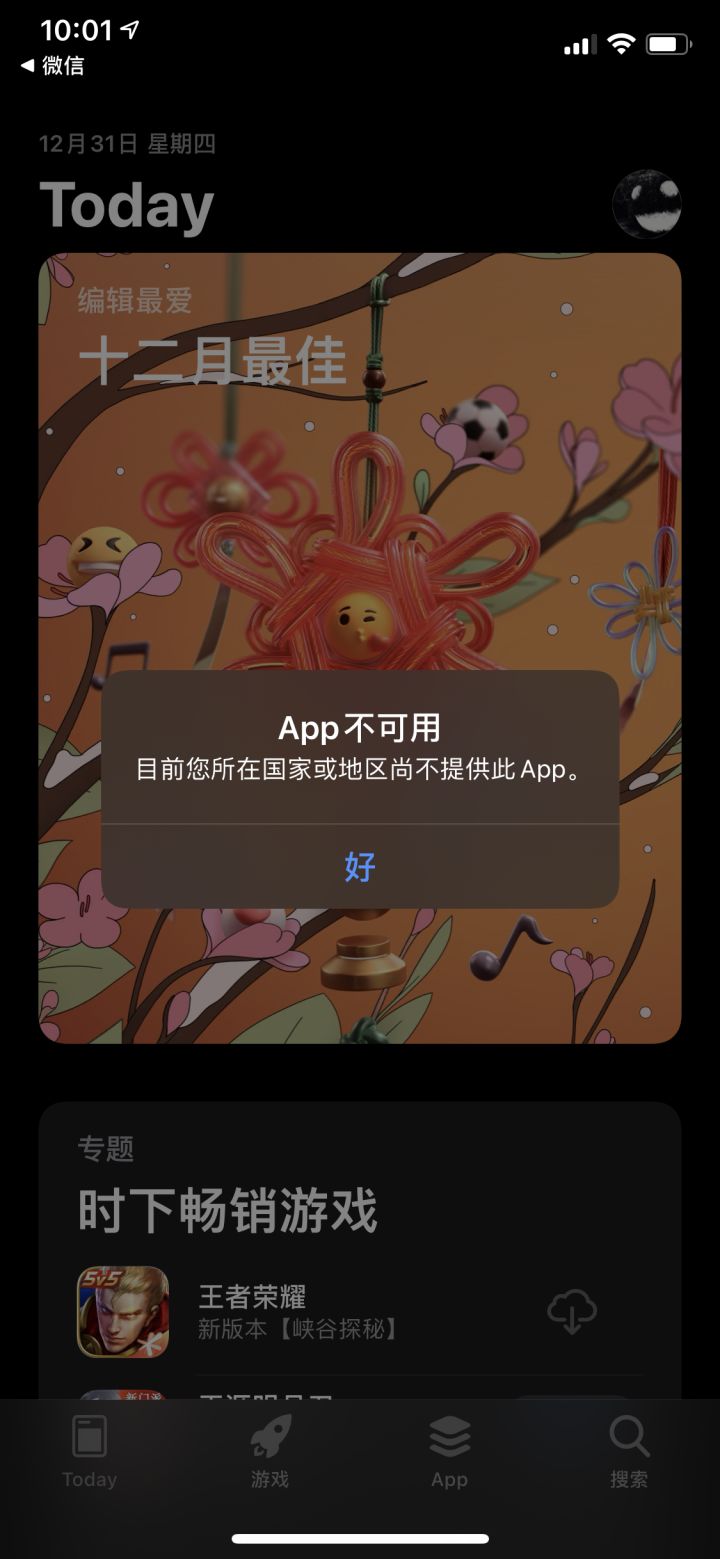The height and width of the screenshot is (1559, 720).
Task: Tap the Wi-Fi status icon
Action: coord(620,44)
